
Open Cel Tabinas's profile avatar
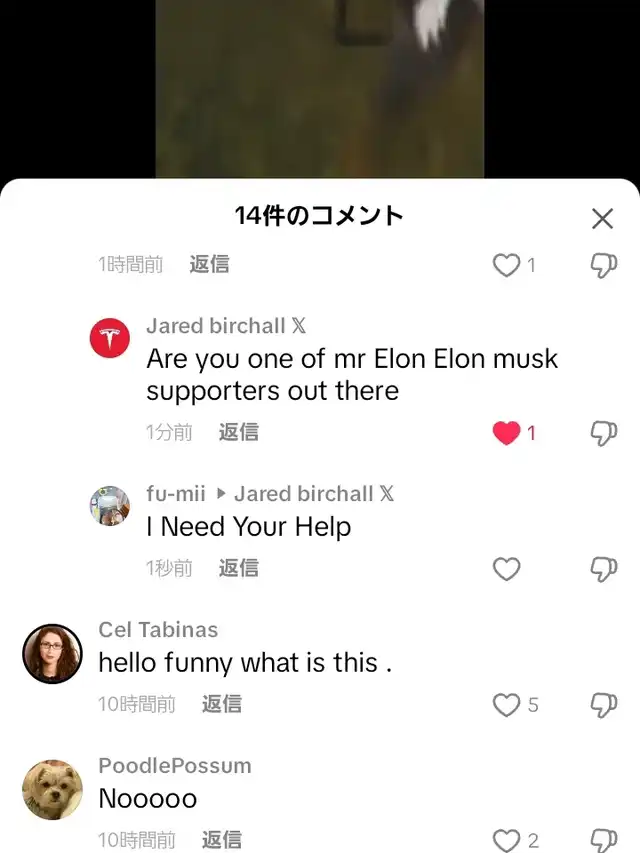[x=52, y=654]
